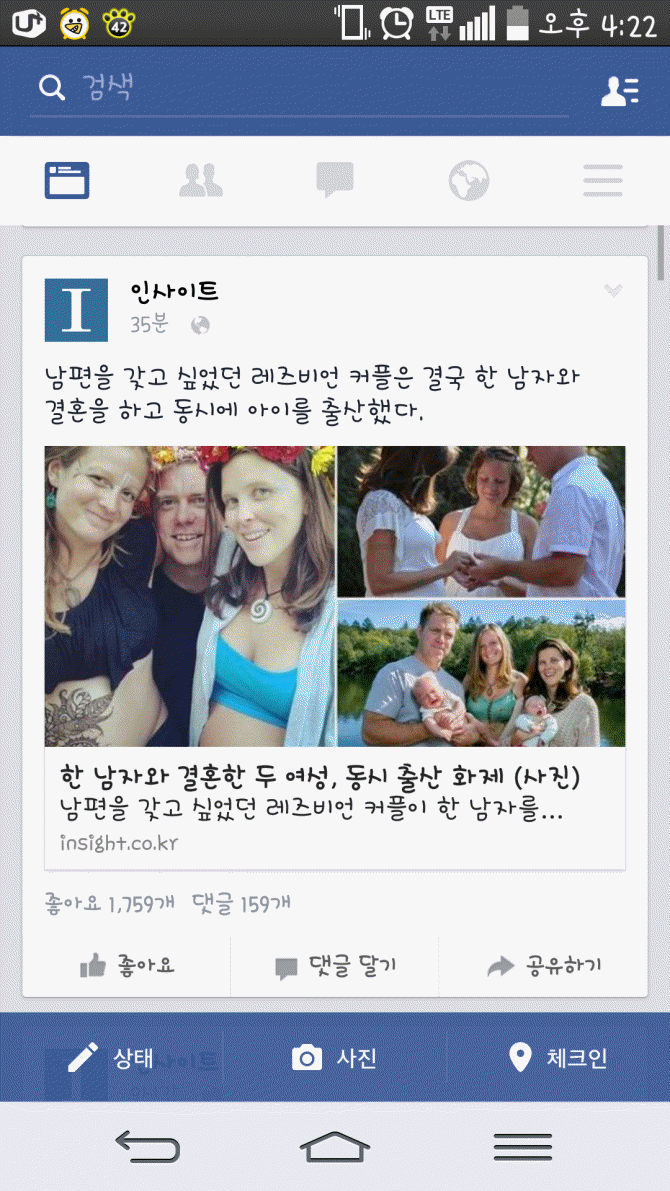Switch to the News Feed tab
This screenshot has height=1191, width=670.
click(x=67, y=181)
